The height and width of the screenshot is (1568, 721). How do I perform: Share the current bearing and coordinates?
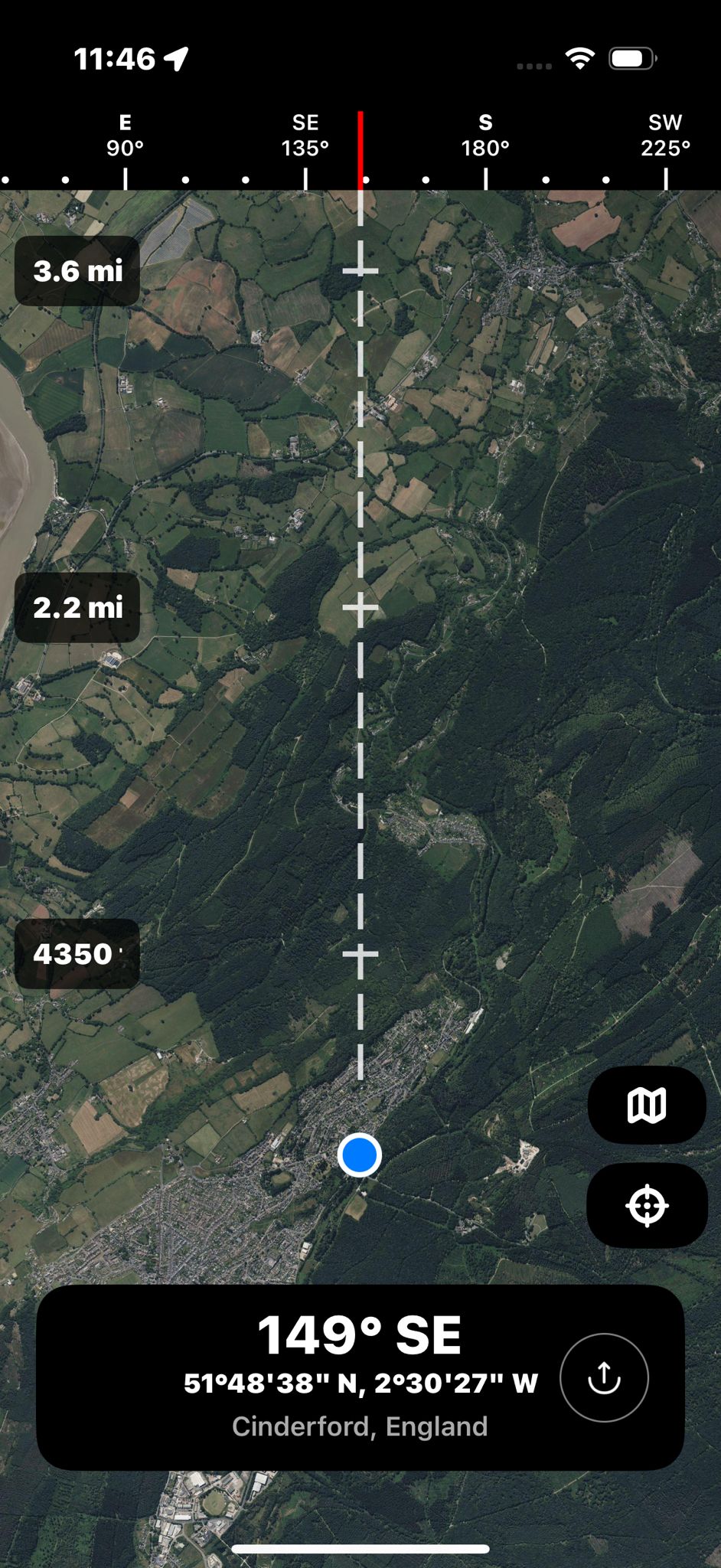pos(604,1377)
